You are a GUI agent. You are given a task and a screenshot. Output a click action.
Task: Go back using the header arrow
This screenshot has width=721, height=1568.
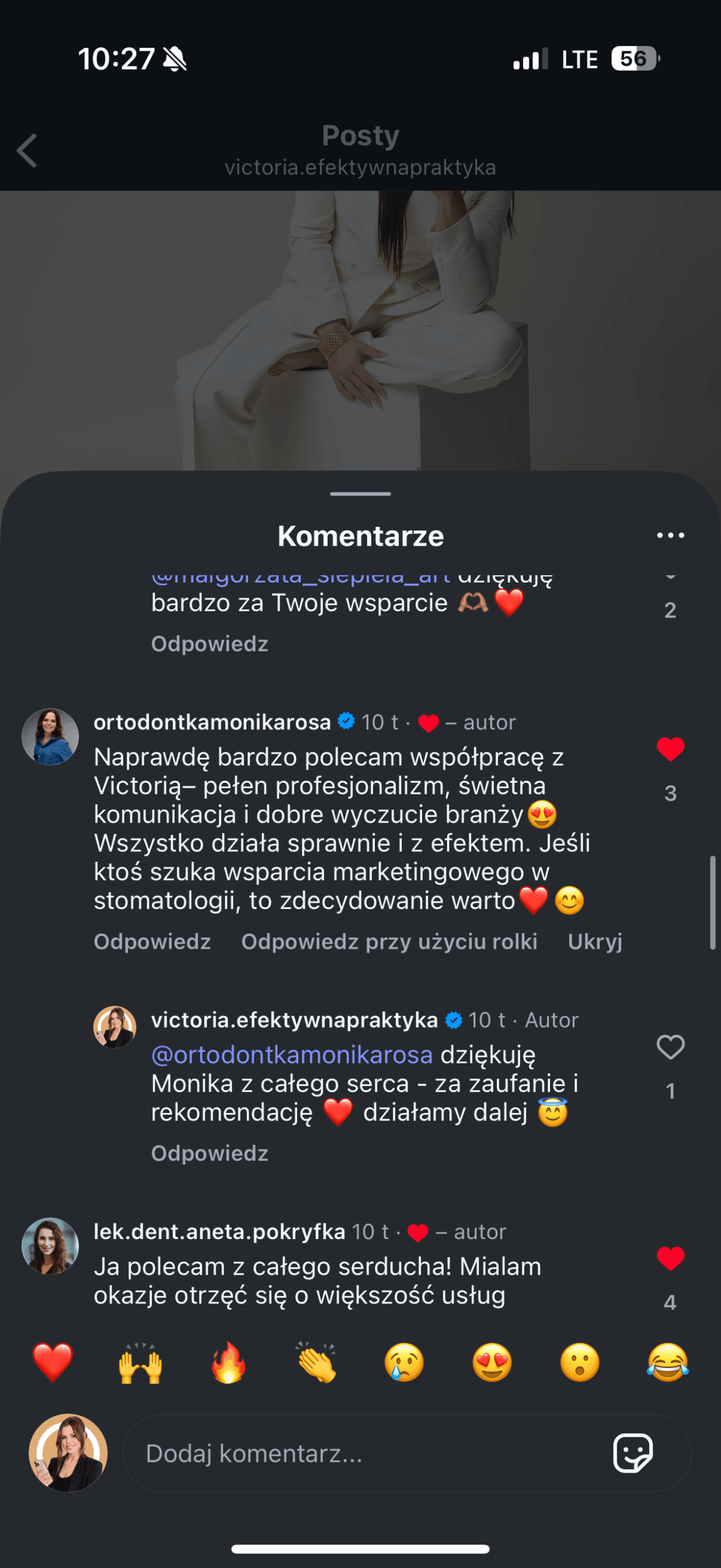27,151
